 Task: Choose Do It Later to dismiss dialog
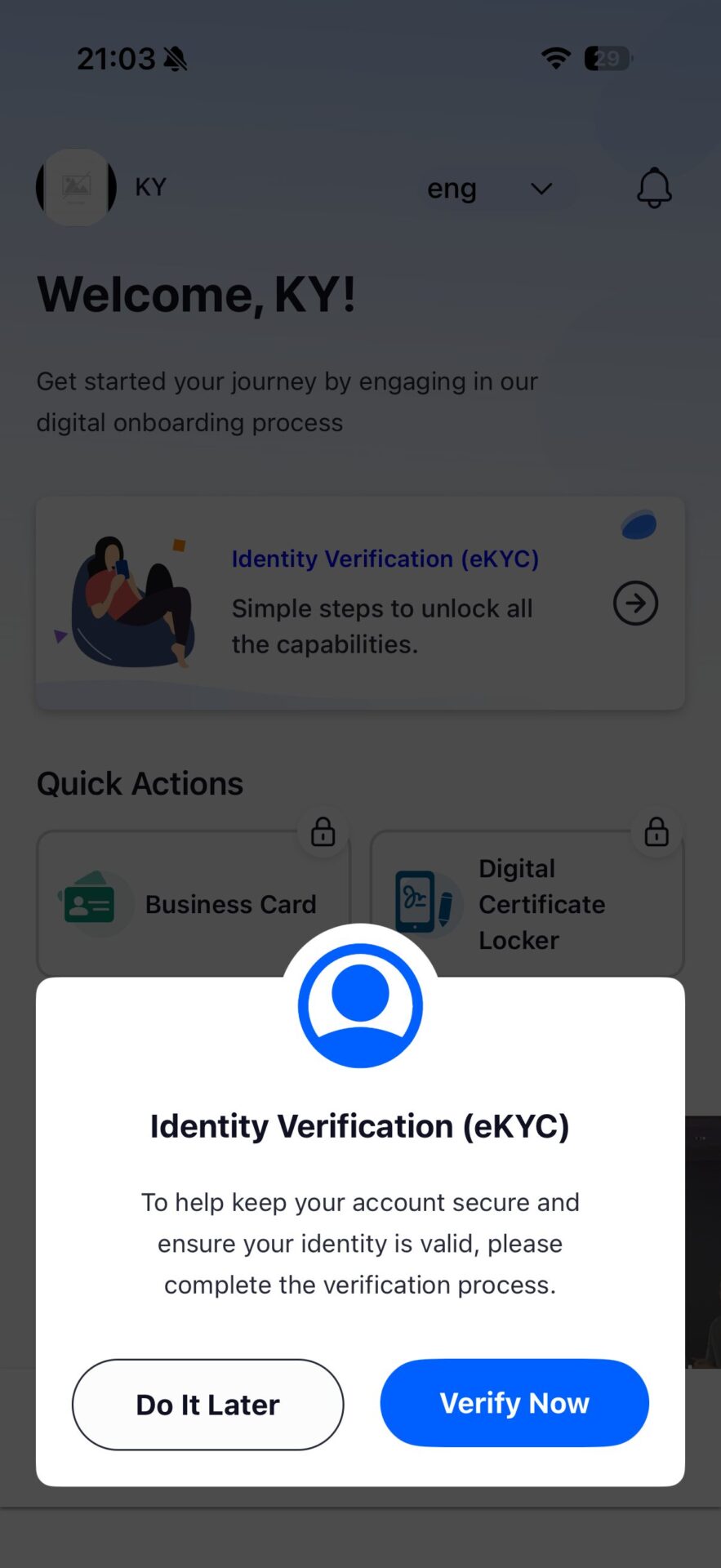click(x=208, y=1405)
